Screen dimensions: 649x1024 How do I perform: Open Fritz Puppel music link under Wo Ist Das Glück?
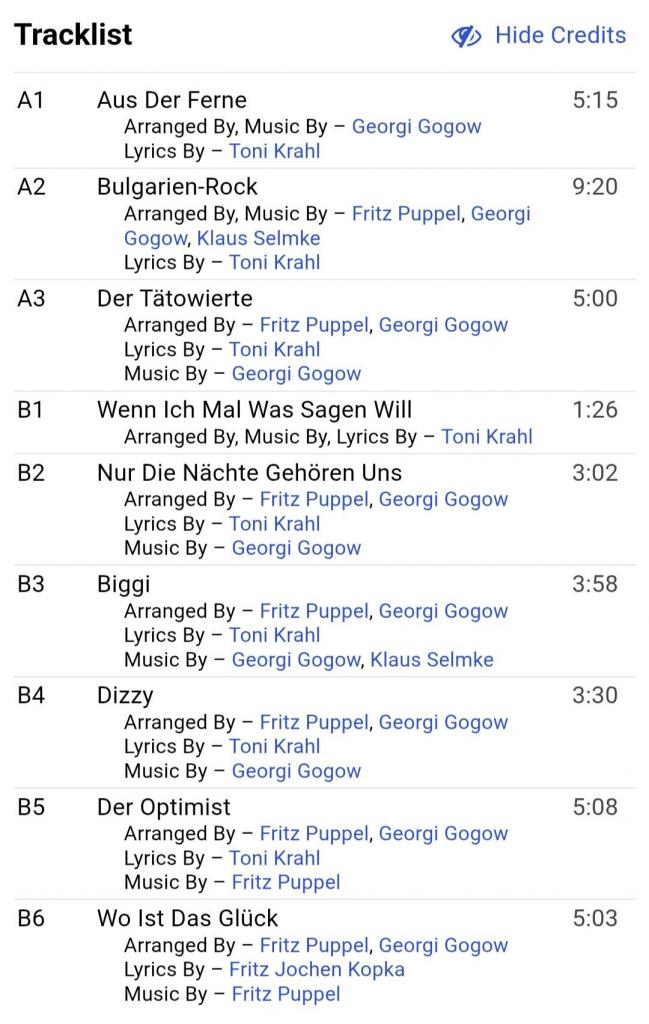pos(286,994)
